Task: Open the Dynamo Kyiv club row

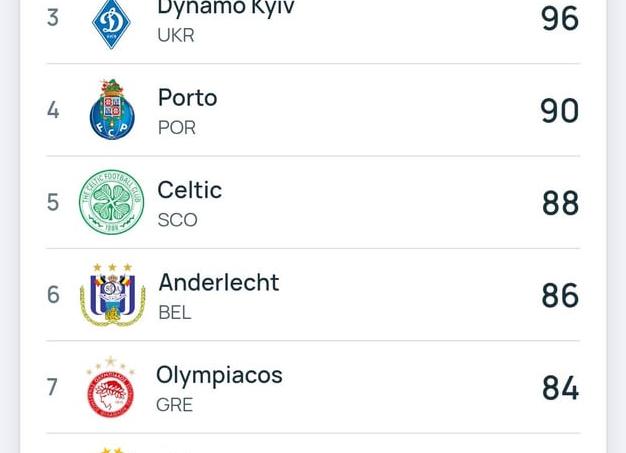Action: (x=225, y=20)
